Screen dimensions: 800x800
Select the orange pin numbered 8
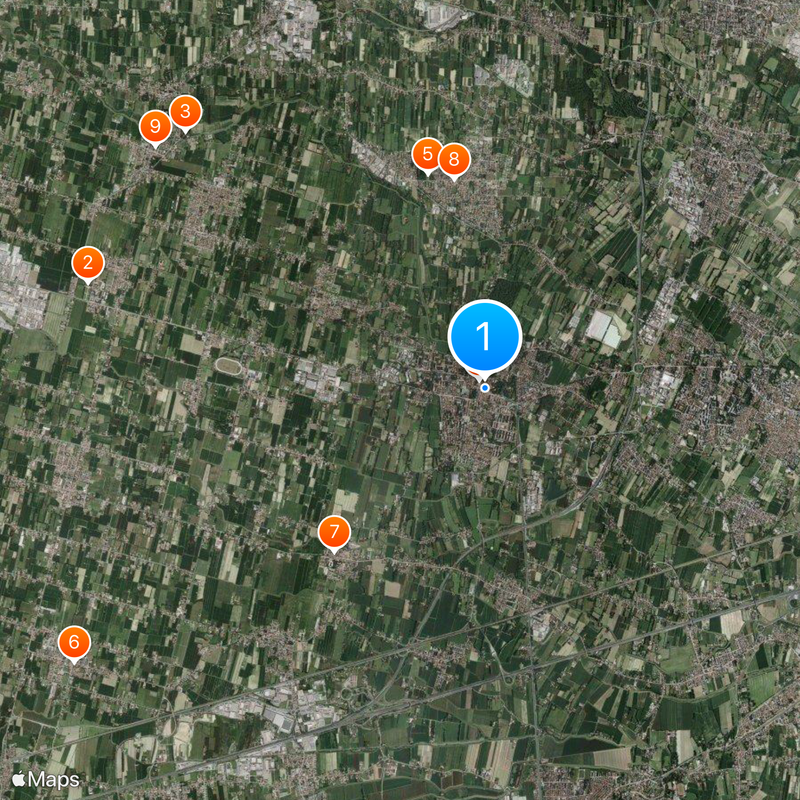[454, 159]
